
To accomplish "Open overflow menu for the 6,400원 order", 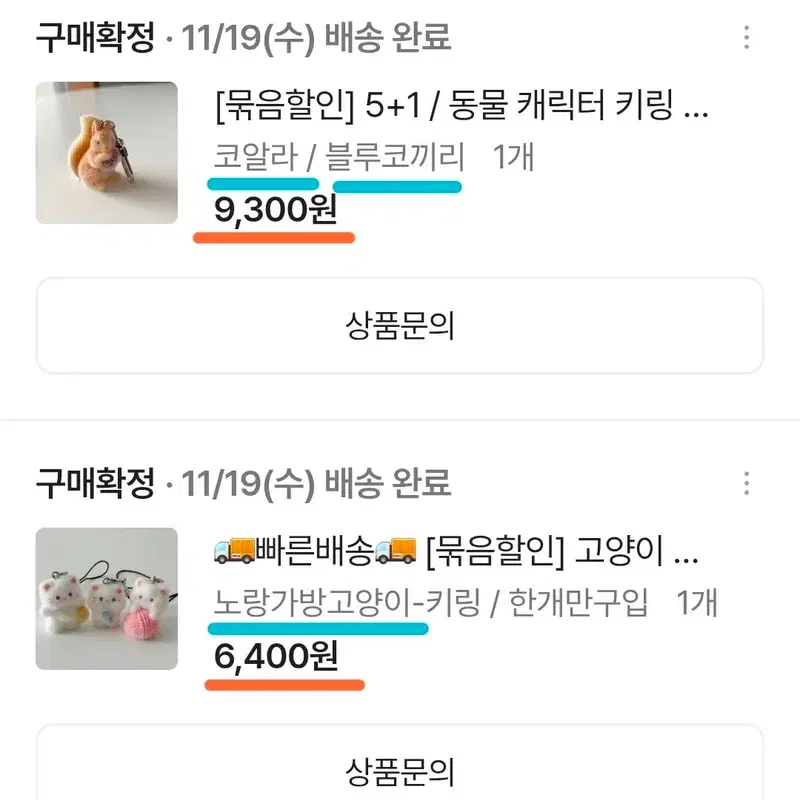I will point(746,483).
